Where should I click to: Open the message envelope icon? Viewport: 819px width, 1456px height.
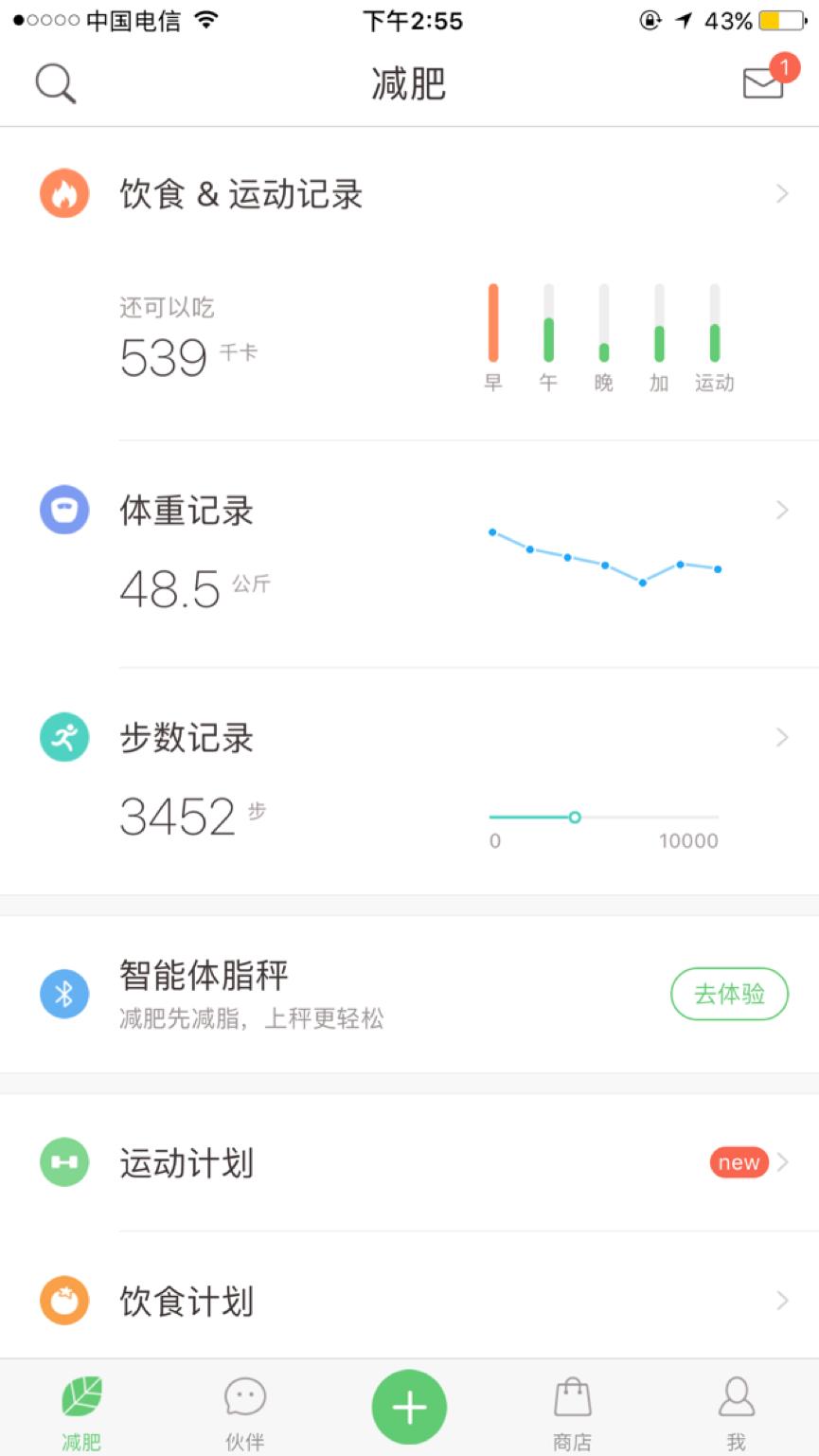pos(761,83)
